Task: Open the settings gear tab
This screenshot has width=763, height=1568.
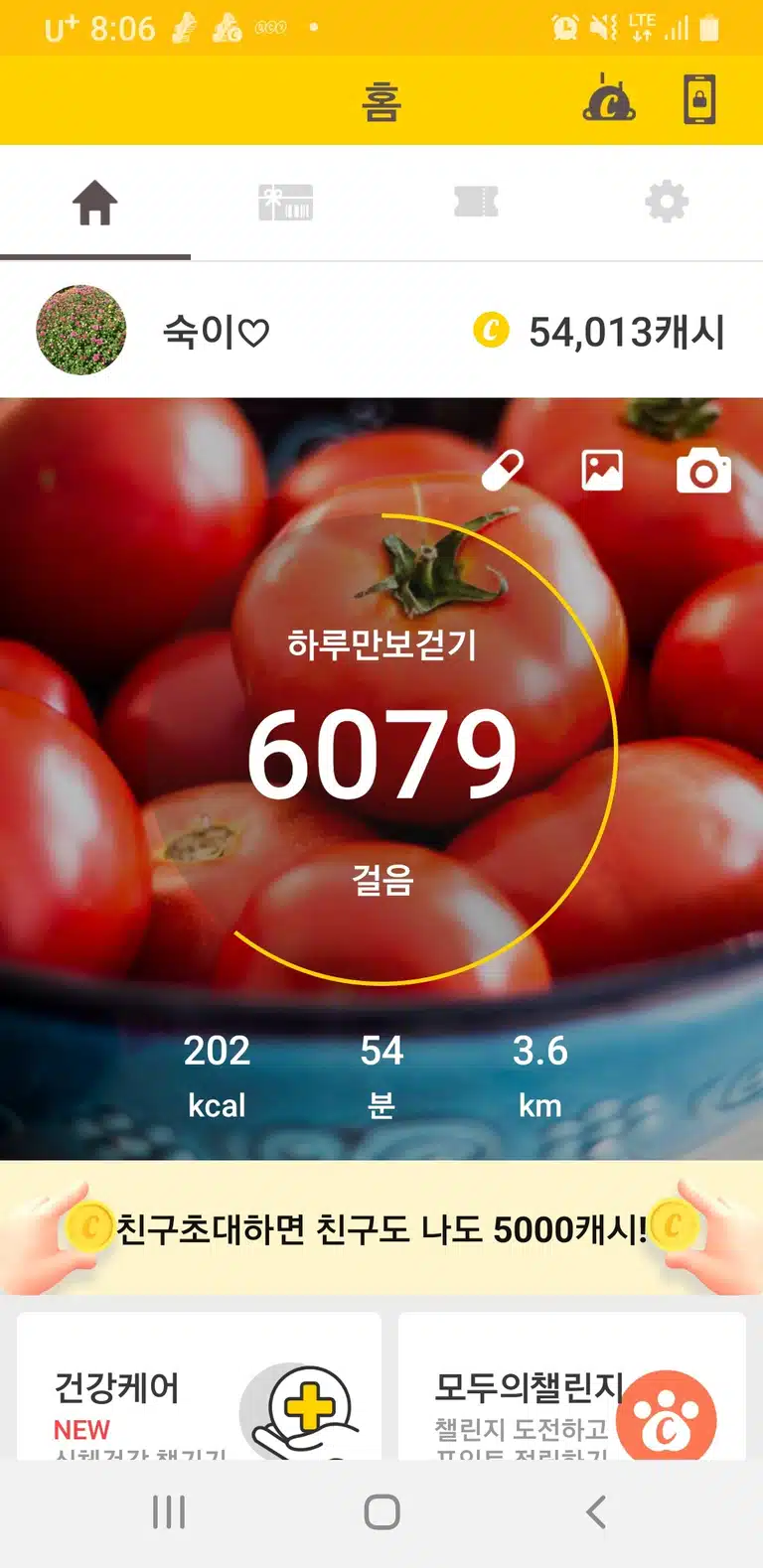Action: point(667,202)
